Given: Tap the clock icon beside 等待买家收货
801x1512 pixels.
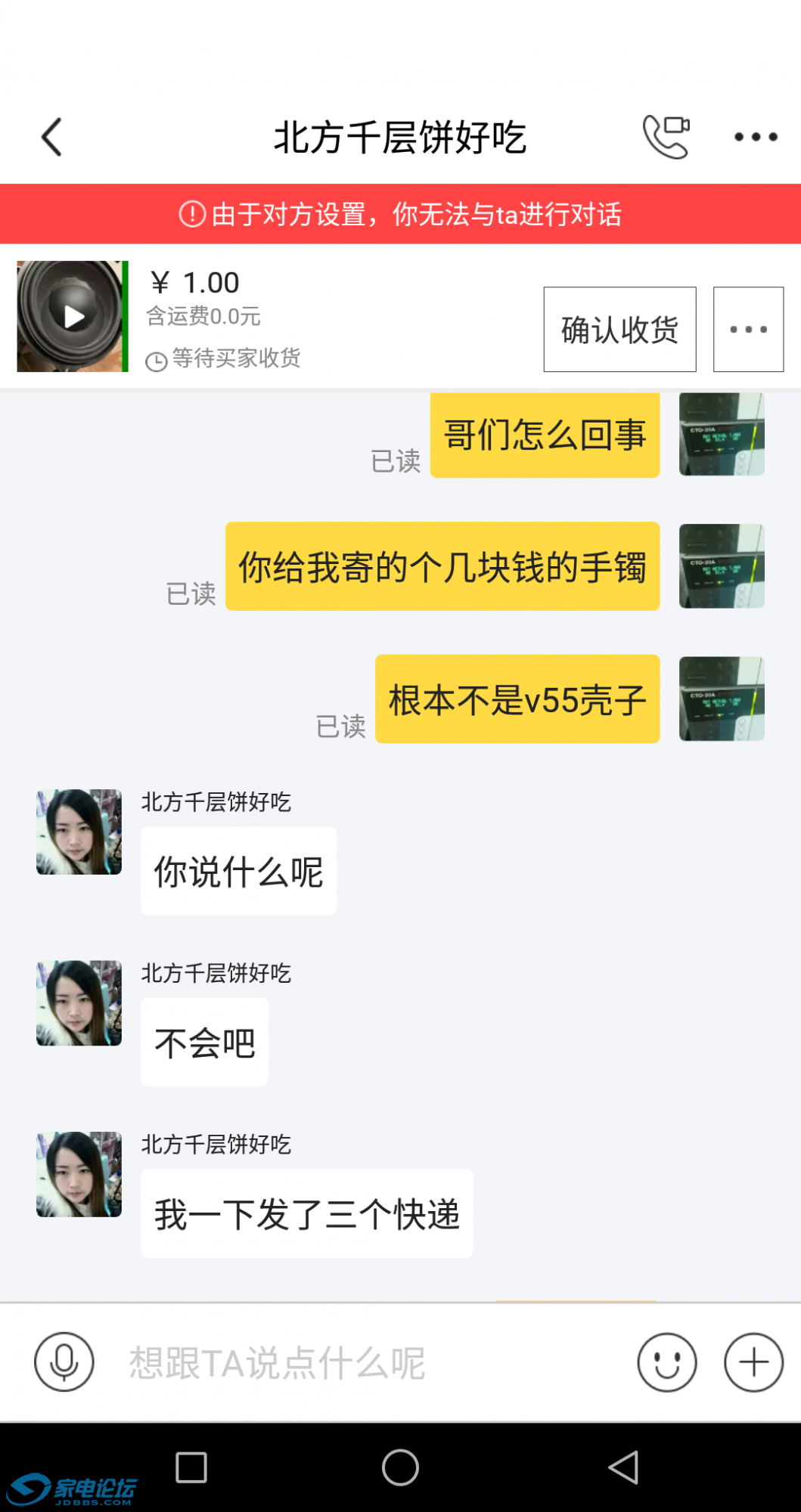Looking at the screenshot, I should click(157, 360).
